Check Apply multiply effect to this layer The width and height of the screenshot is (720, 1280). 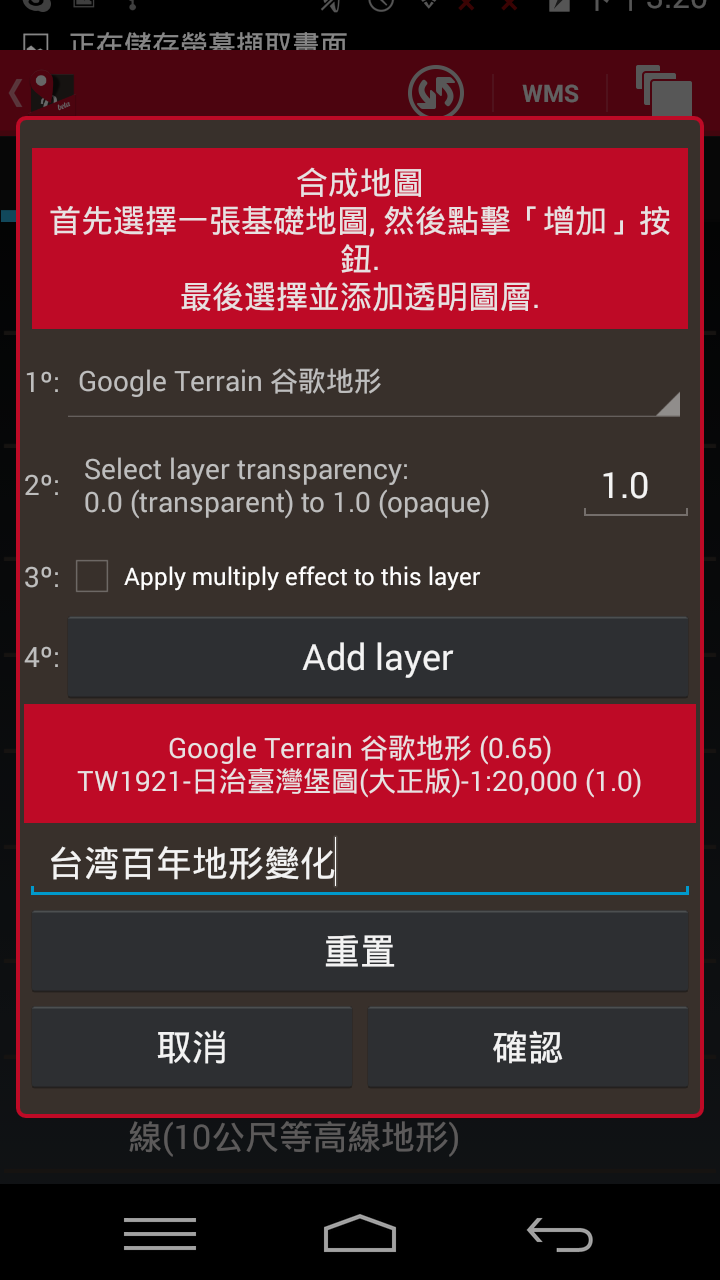tap(92, 577)
